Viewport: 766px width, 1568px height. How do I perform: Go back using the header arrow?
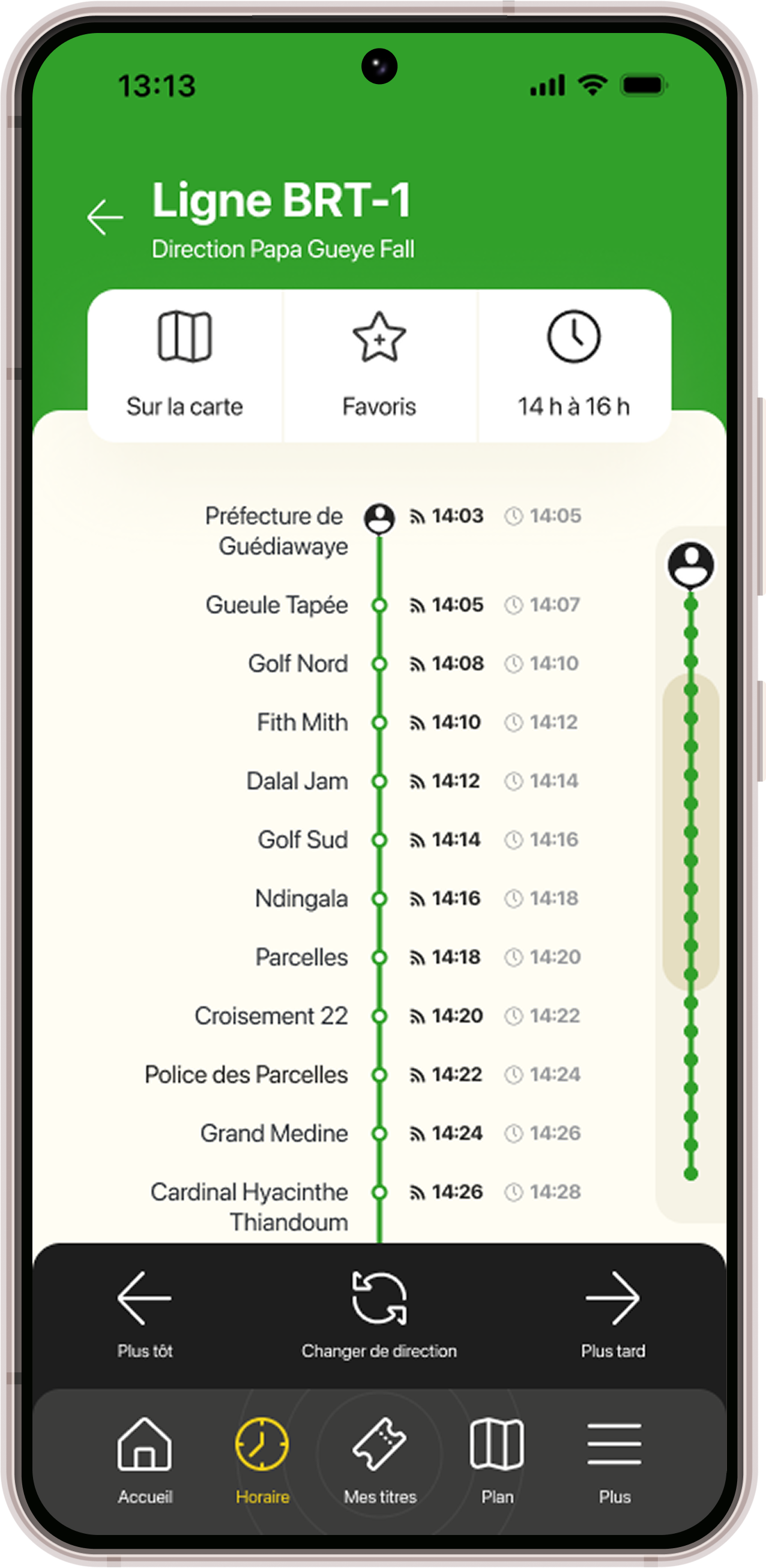(x=104, y=217)
